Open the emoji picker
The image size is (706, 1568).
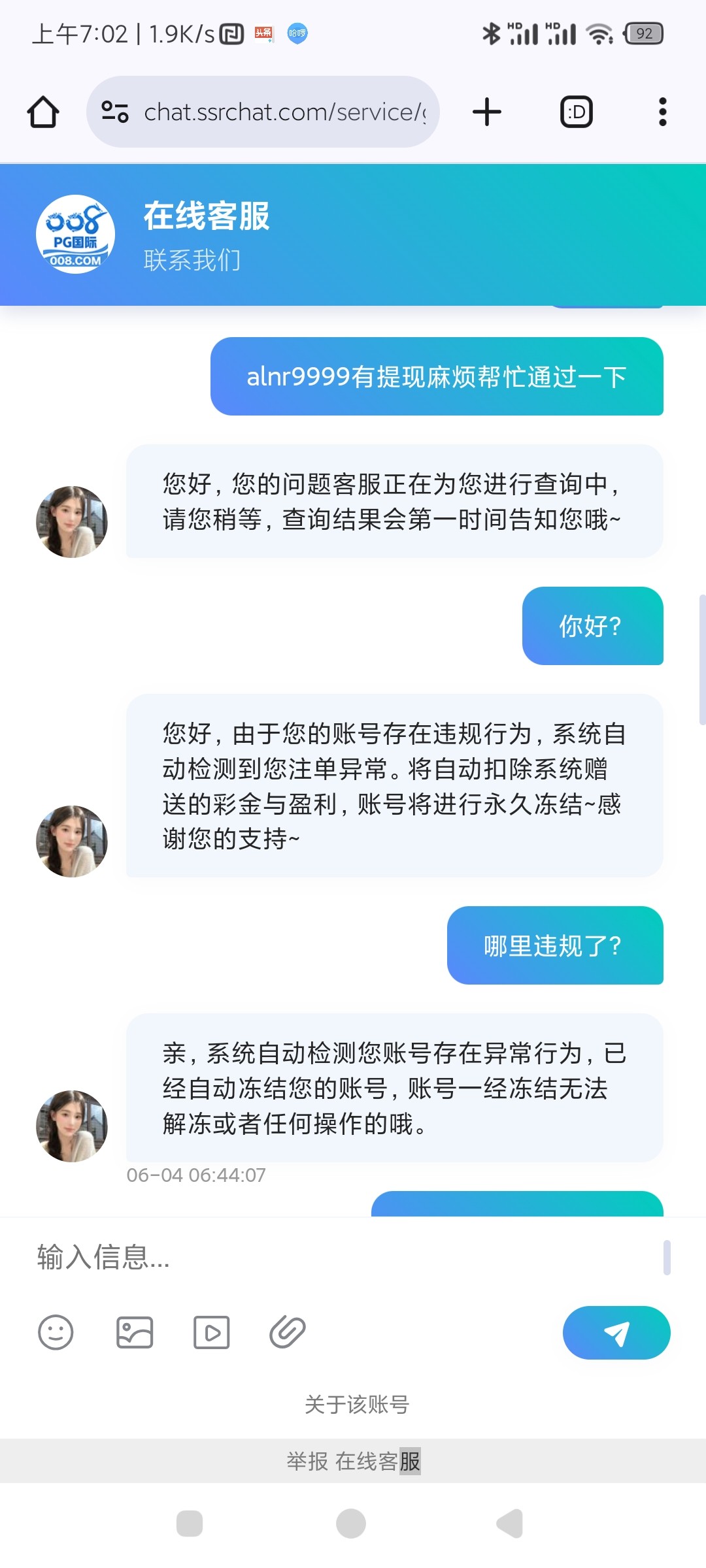tap(56, 1332)
